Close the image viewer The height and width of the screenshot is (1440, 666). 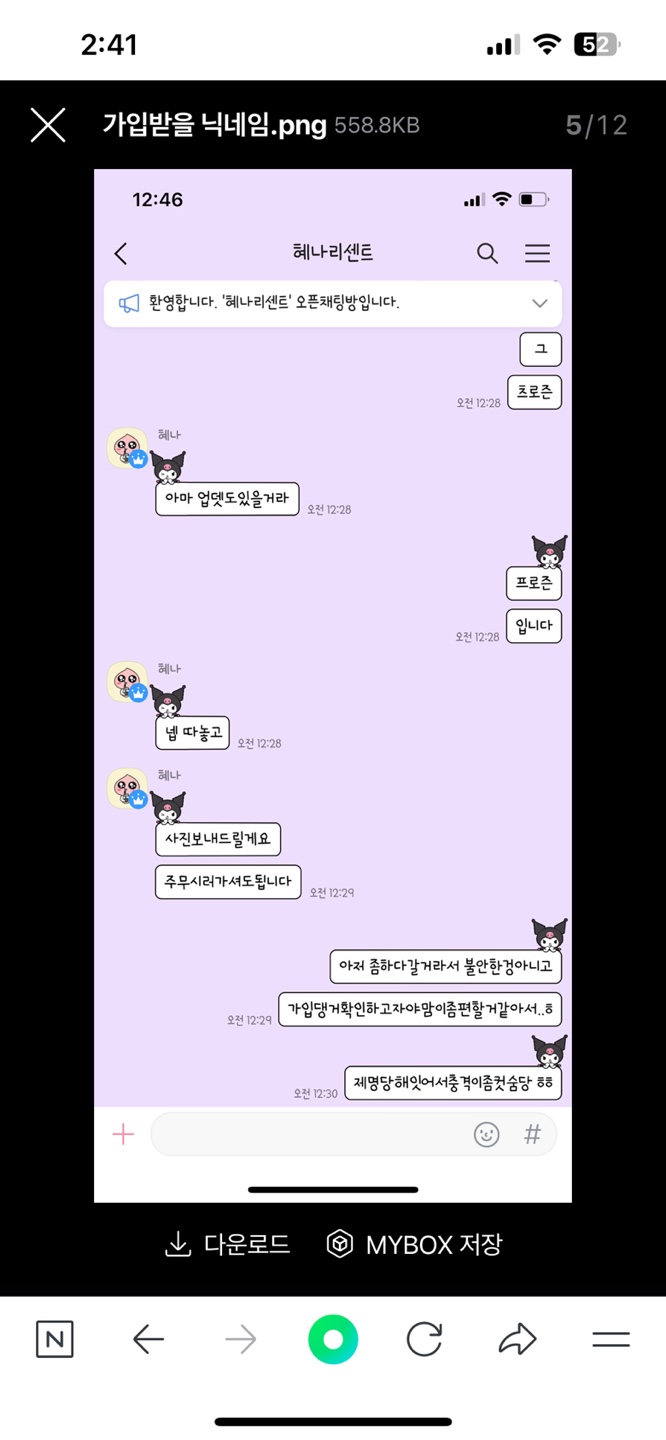[x=47, y=125]
